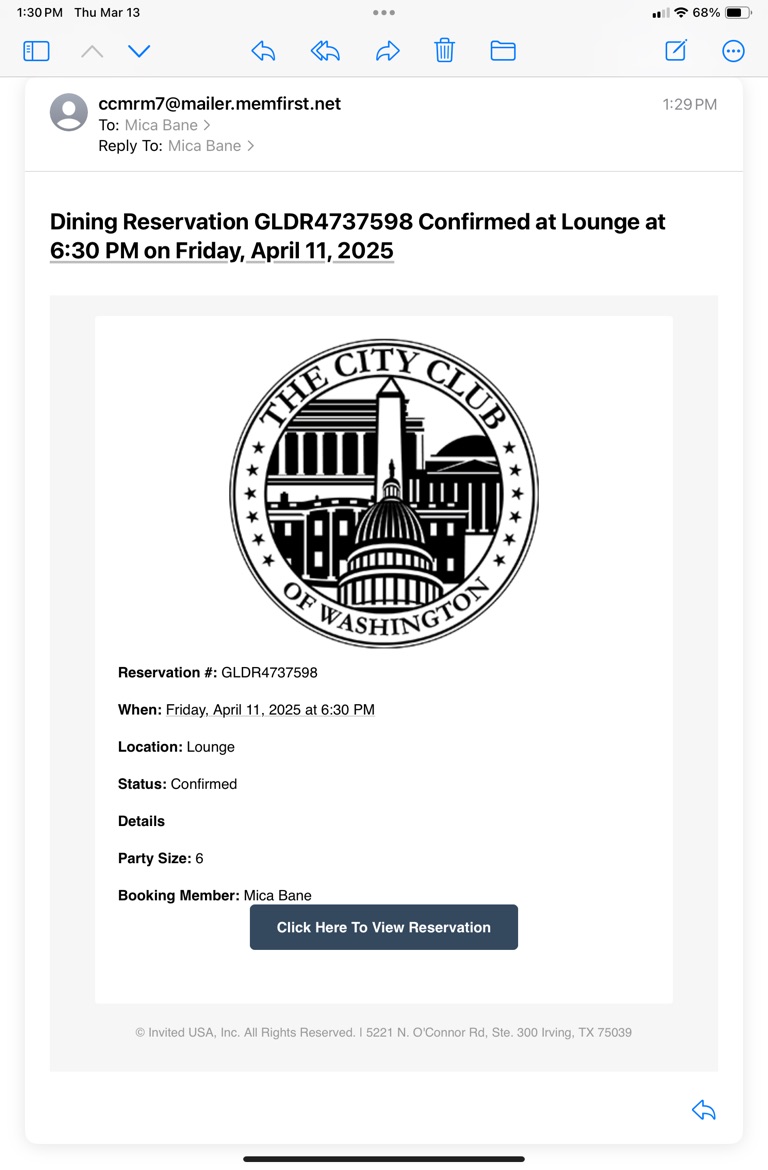Move this message to a folder
Viewport: 768px width, 1170px height.
pos(503,51)
